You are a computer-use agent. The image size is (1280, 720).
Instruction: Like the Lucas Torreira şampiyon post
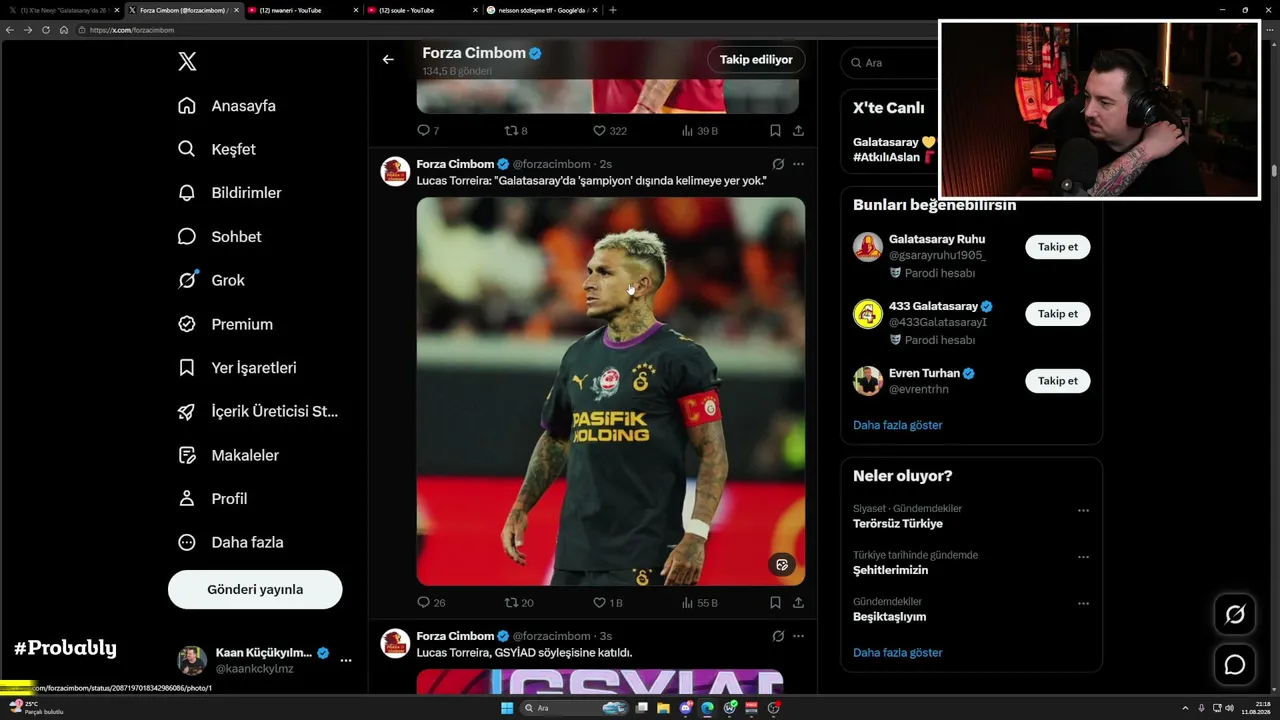coord(608,603)
